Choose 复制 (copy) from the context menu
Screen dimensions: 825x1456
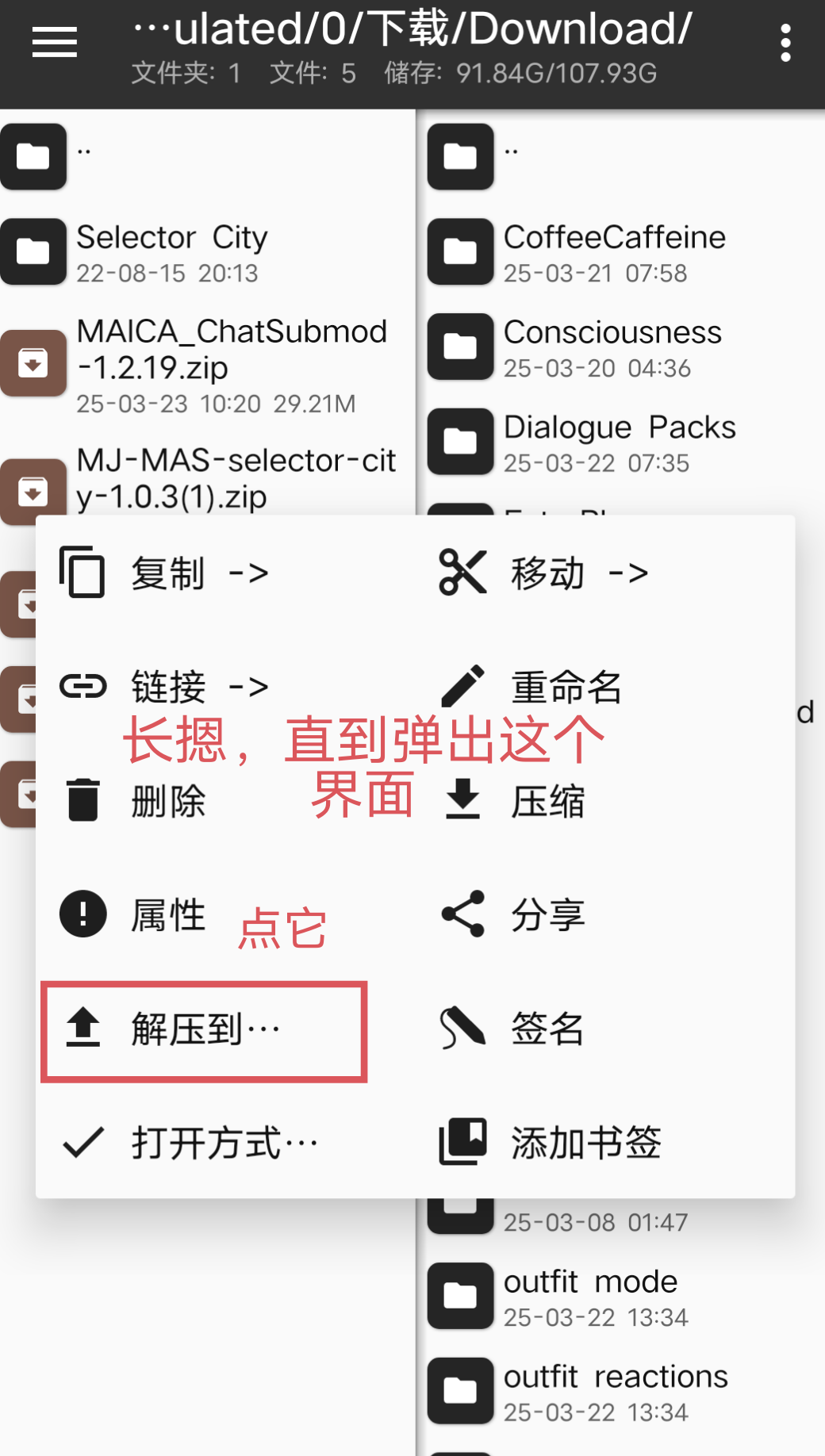click(226, 573)
